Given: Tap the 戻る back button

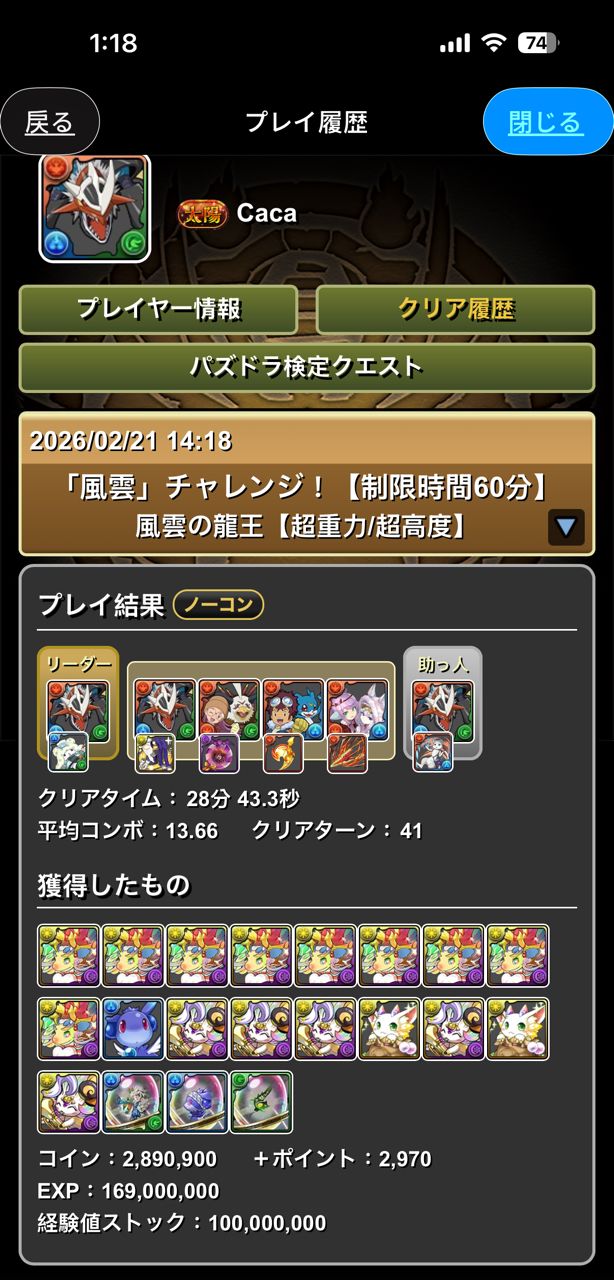Looking at the screenshot, I should click(49, 123).
